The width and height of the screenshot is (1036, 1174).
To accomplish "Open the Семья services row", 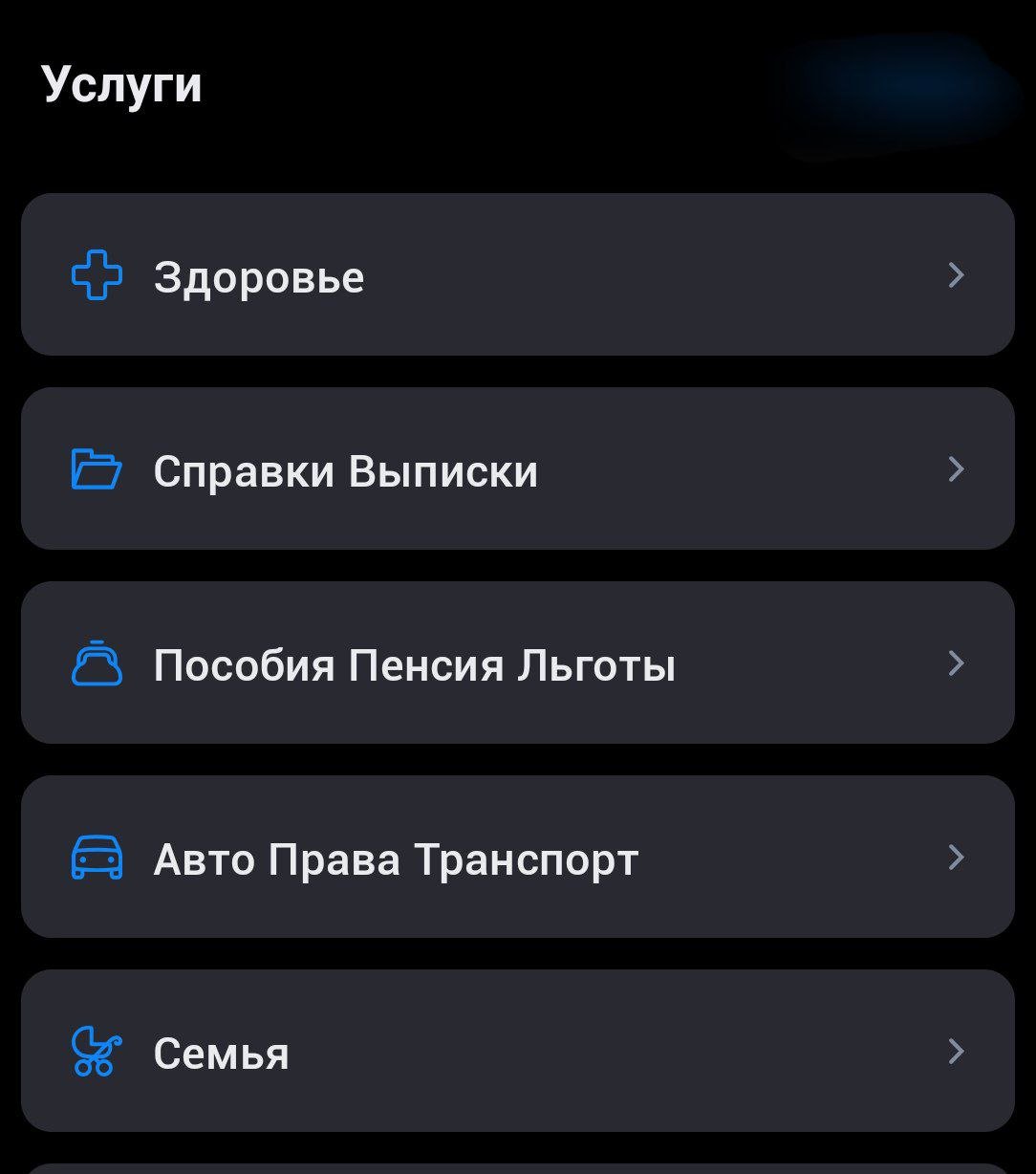I will coord(517,1051).
